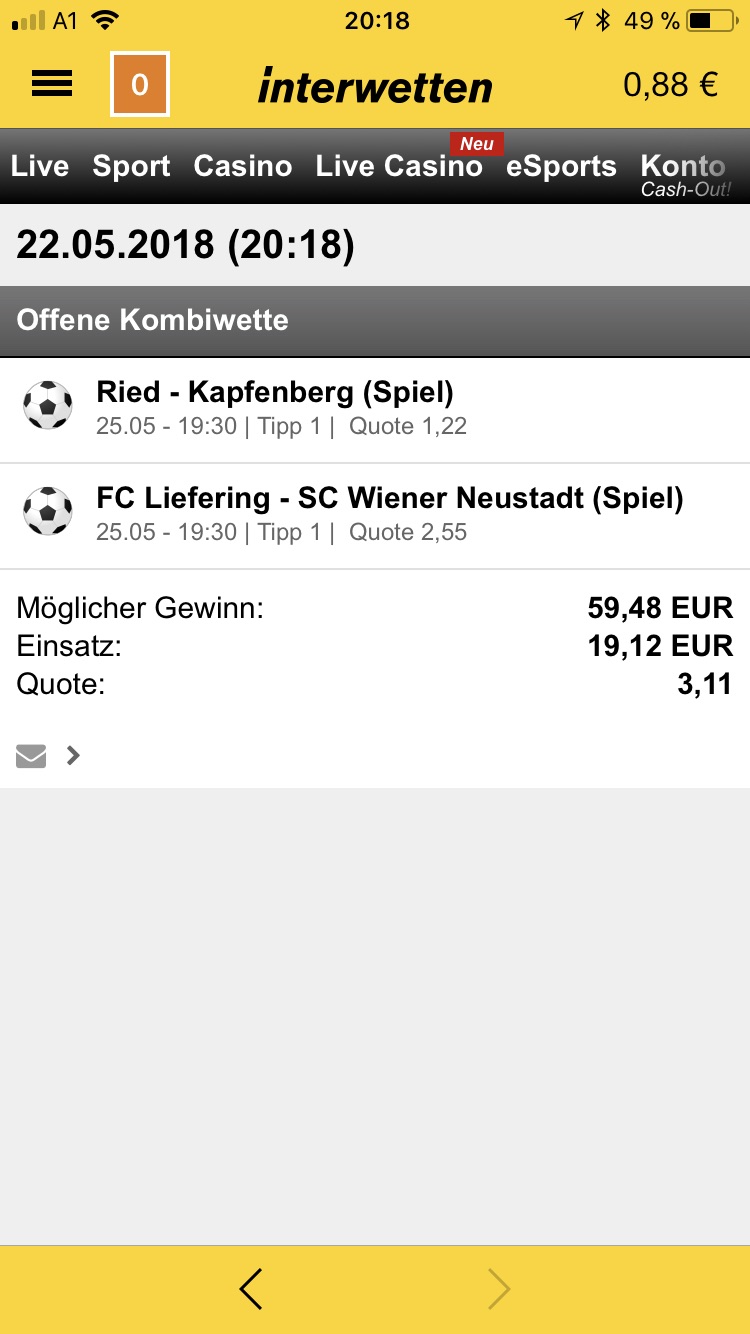Switch to eSports
Viewport: 750px width, 1334px height.
tap(561, 166)
